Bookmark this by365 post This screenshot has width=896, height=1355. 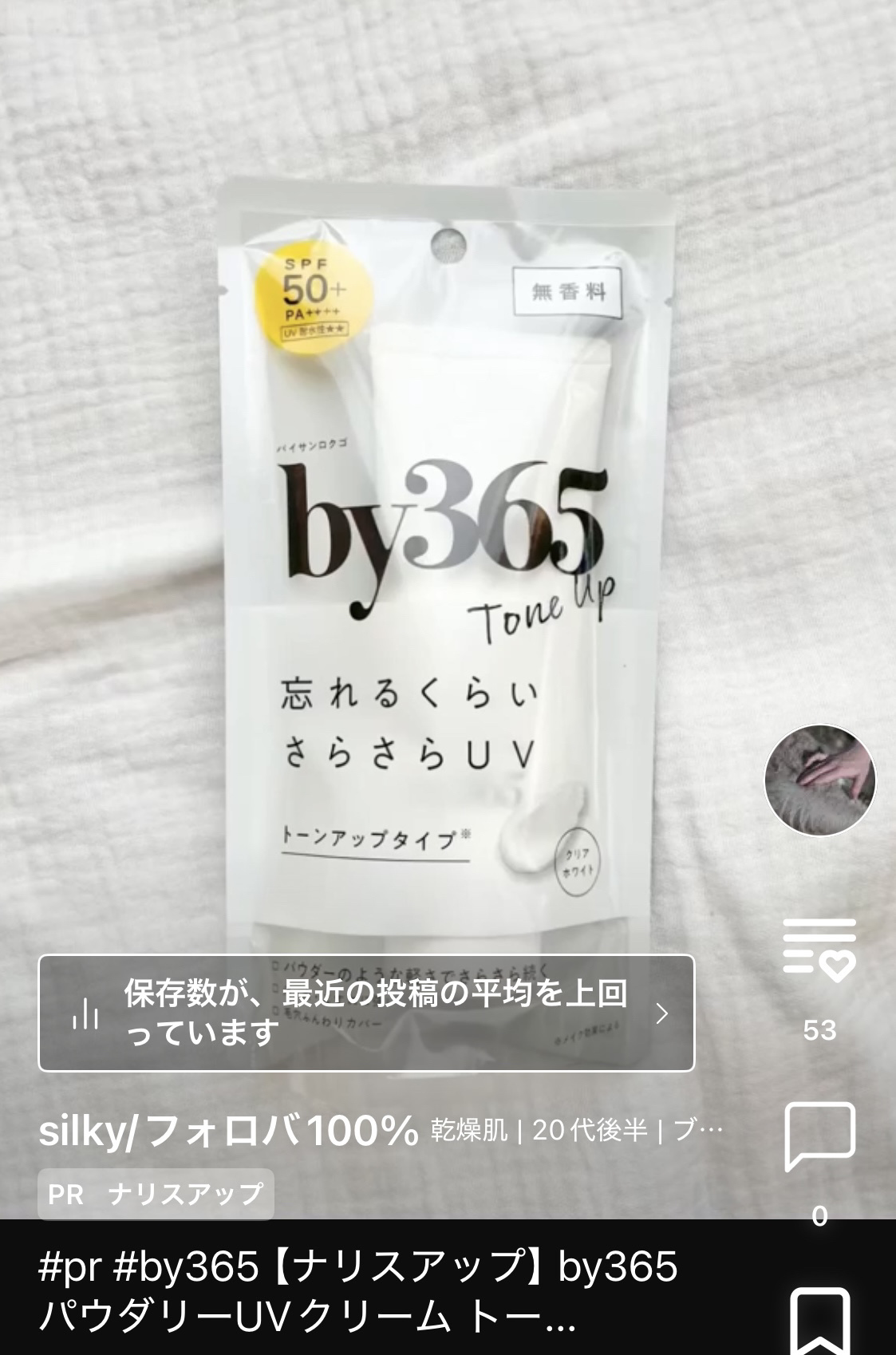tap(819, 1321)
